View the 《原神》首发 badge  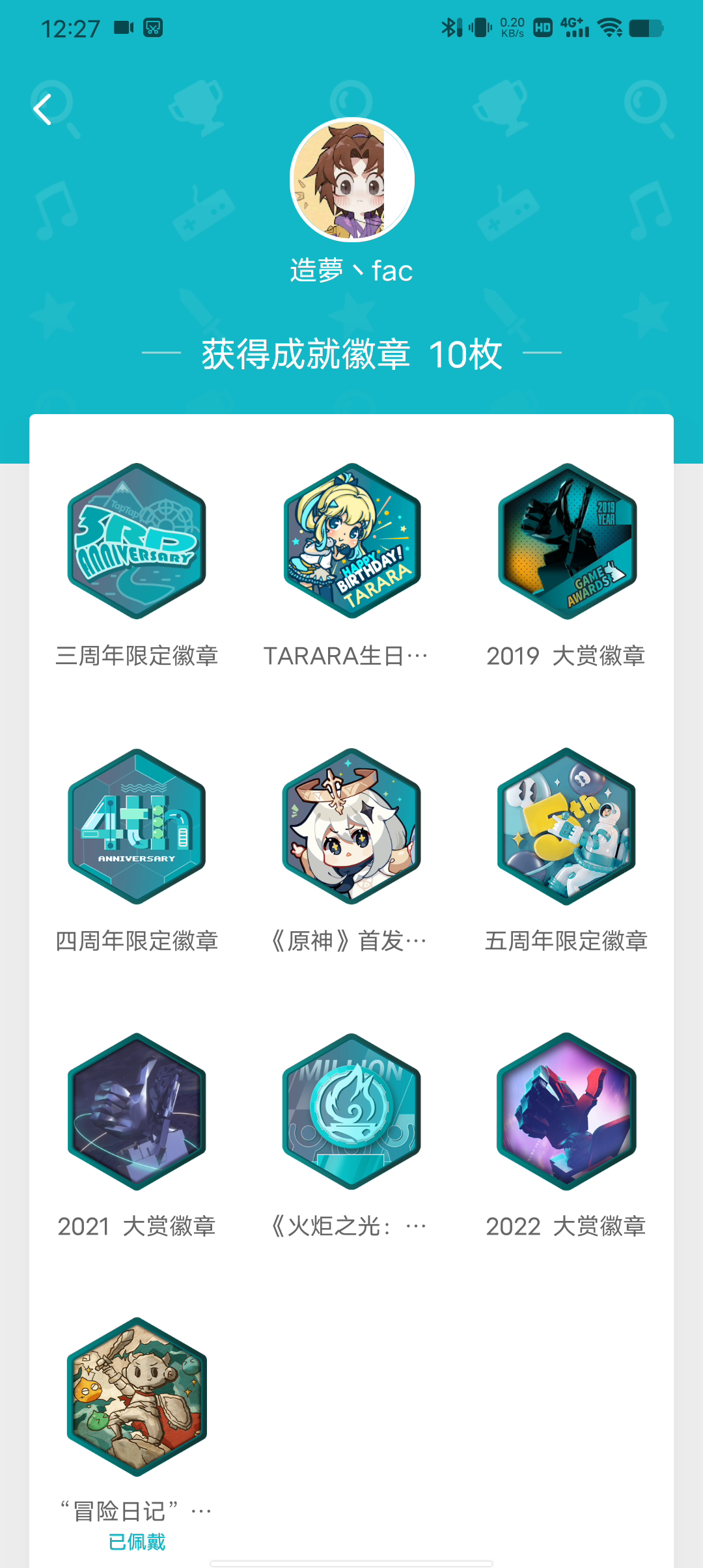pos(352,826)
